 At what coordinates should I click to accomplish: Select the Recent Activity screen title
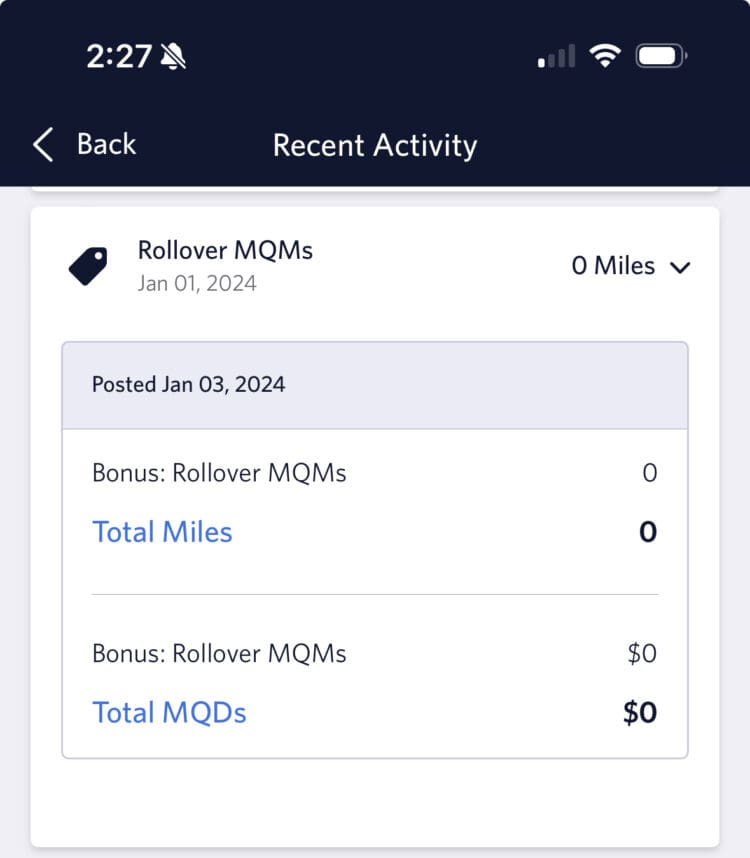point(374,146)
